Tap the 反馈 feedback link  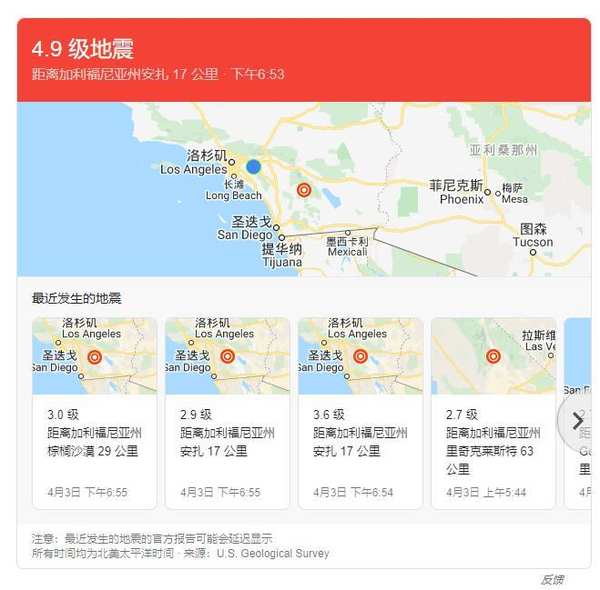[552, 579]
